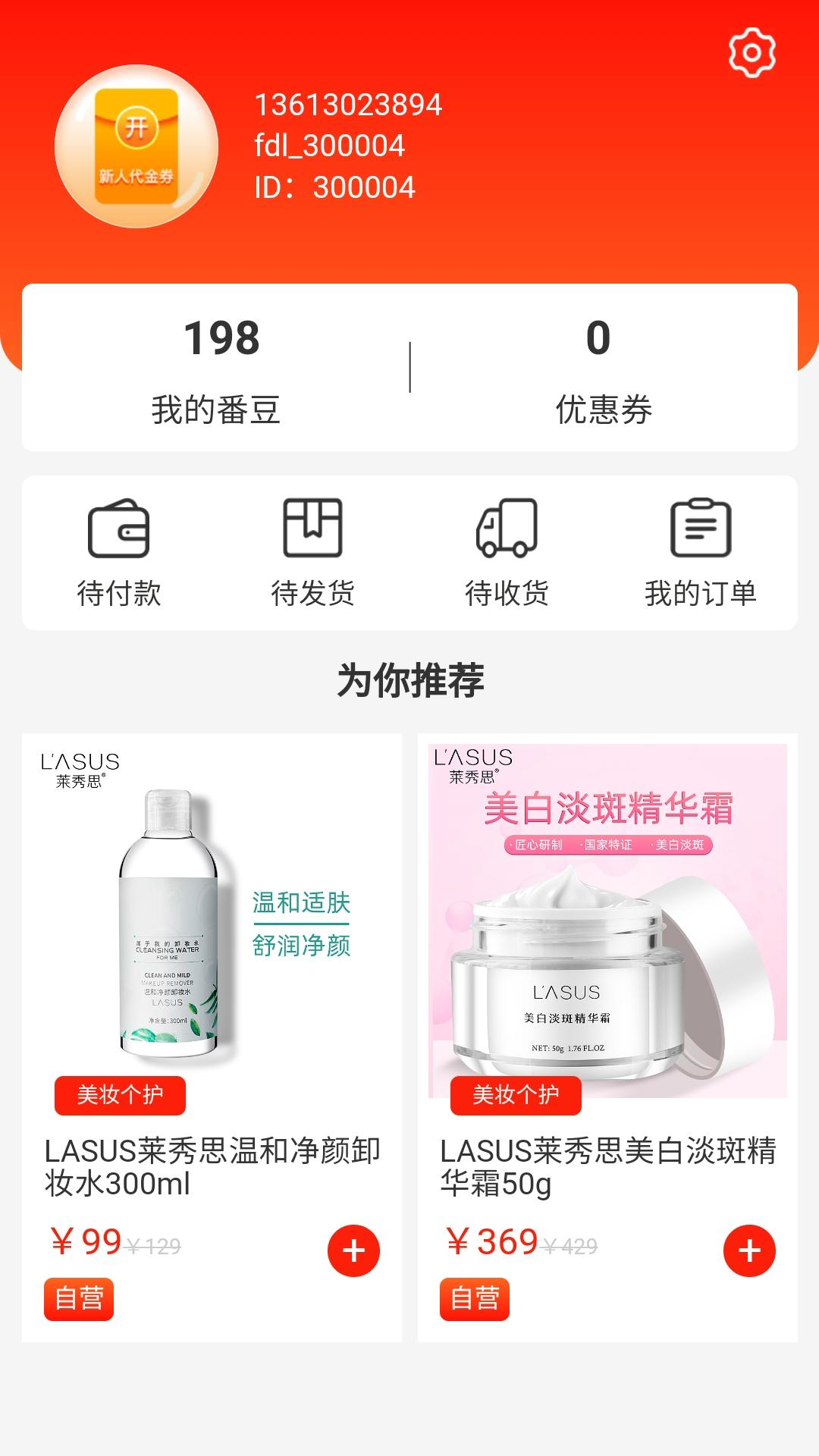The height and width of the screenshot is (1456, 819).
Task: Select the 美妆个护 tag on cleansing water
Action: [120, 1095]
